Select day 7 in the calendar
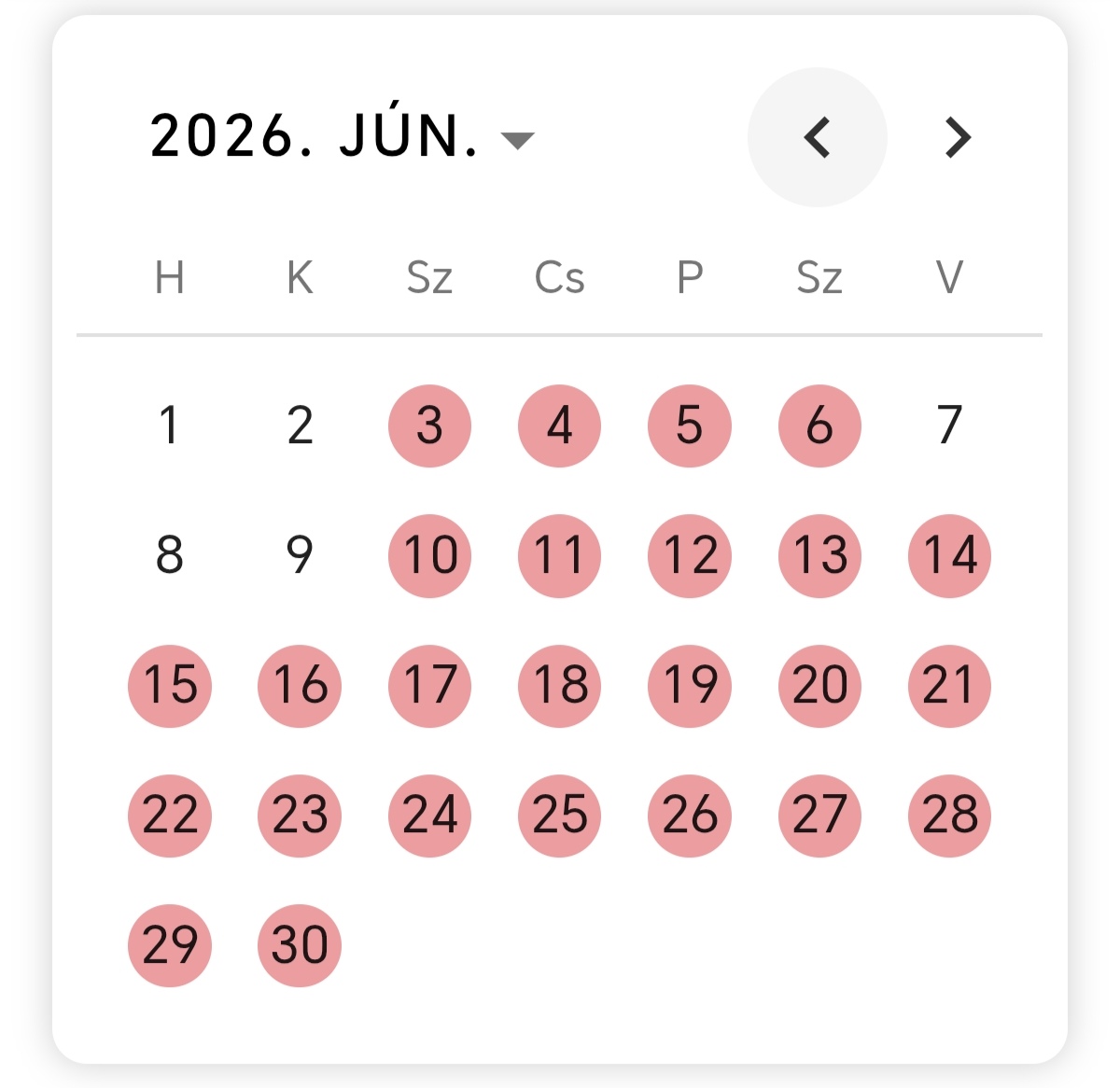The image size is (1120, 1088). pos(949,425)
